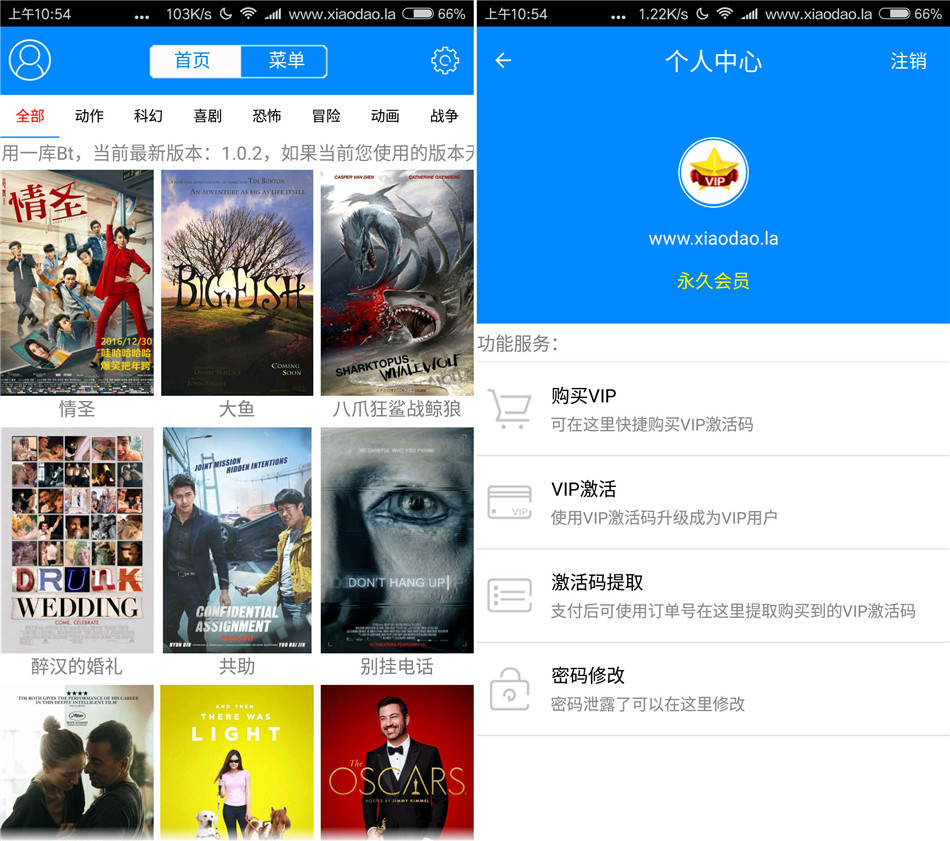Open 密码修改
The width and height of the screenshot is (950, 841).
click(x=712, y=688)
